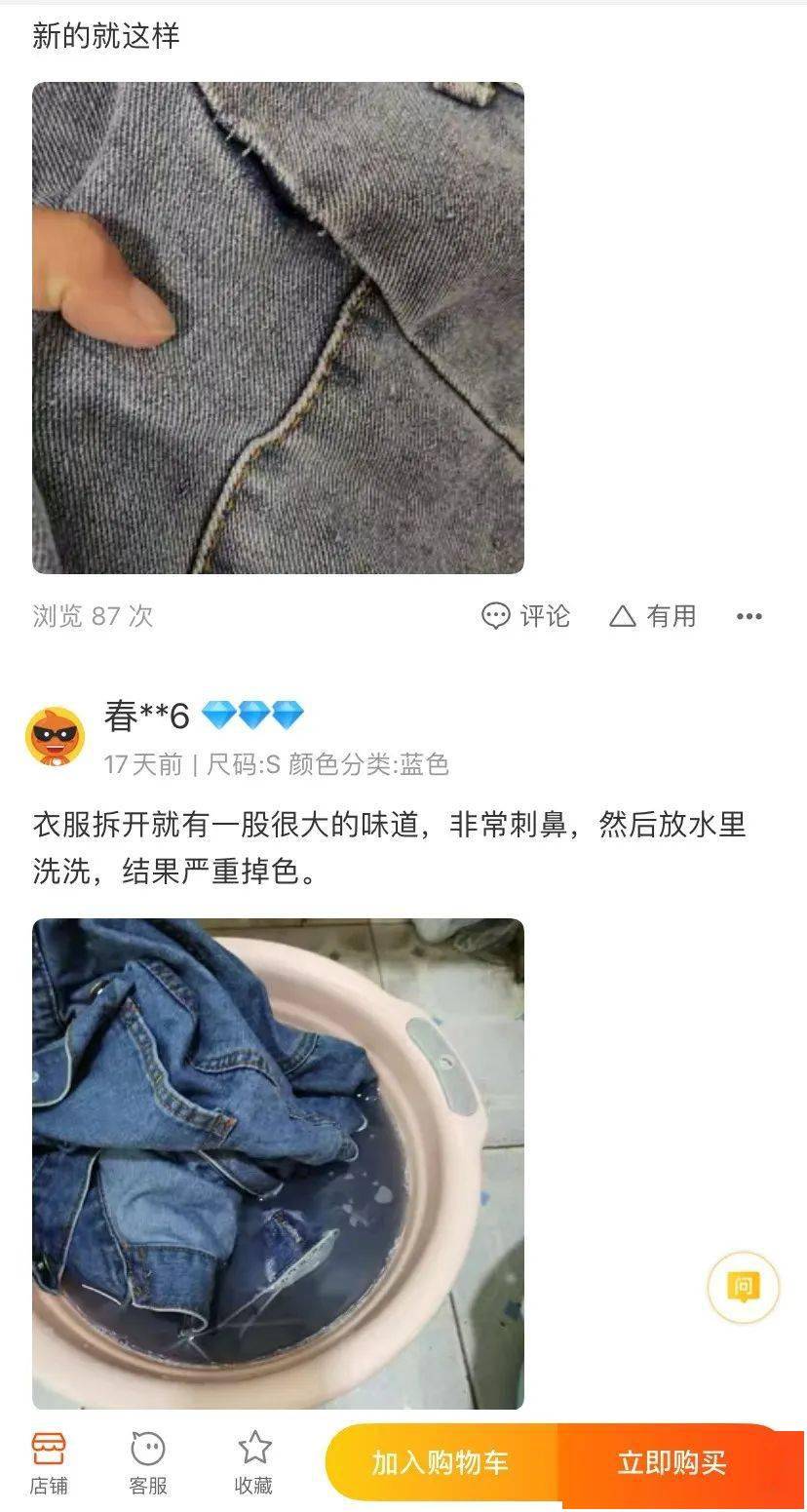This screenshot has height=1512, width=807.
Task: Tap 加入购物车 to add to cart
Action: [x=441, y=1462]
